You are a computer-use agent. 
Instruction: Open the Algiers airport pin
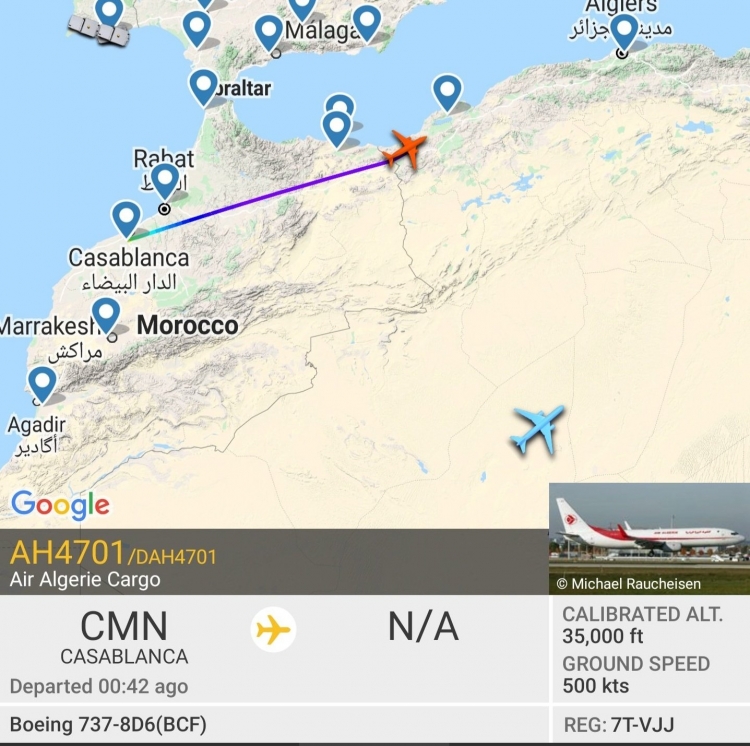click(624, 30)
